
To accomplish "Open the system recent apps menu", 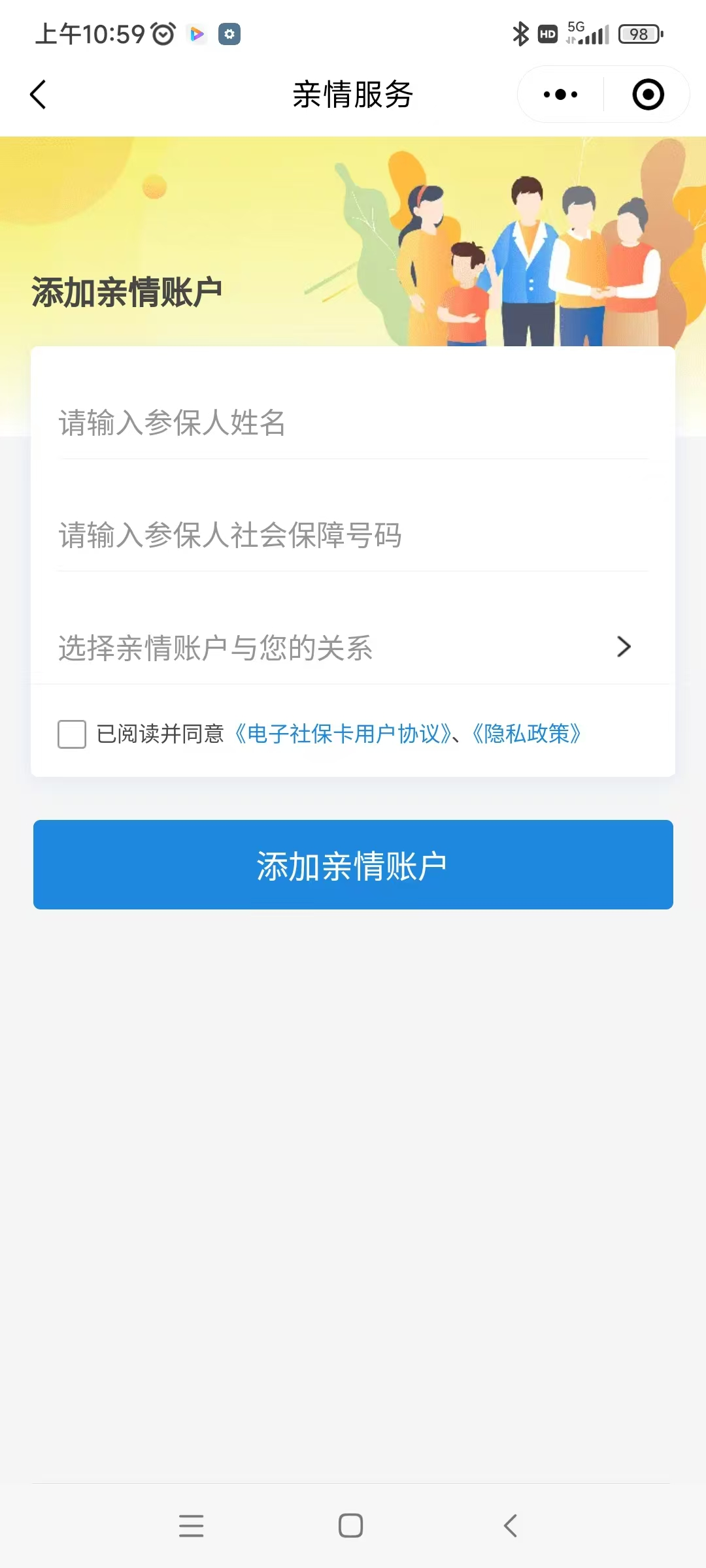I will coord(192,1526).
